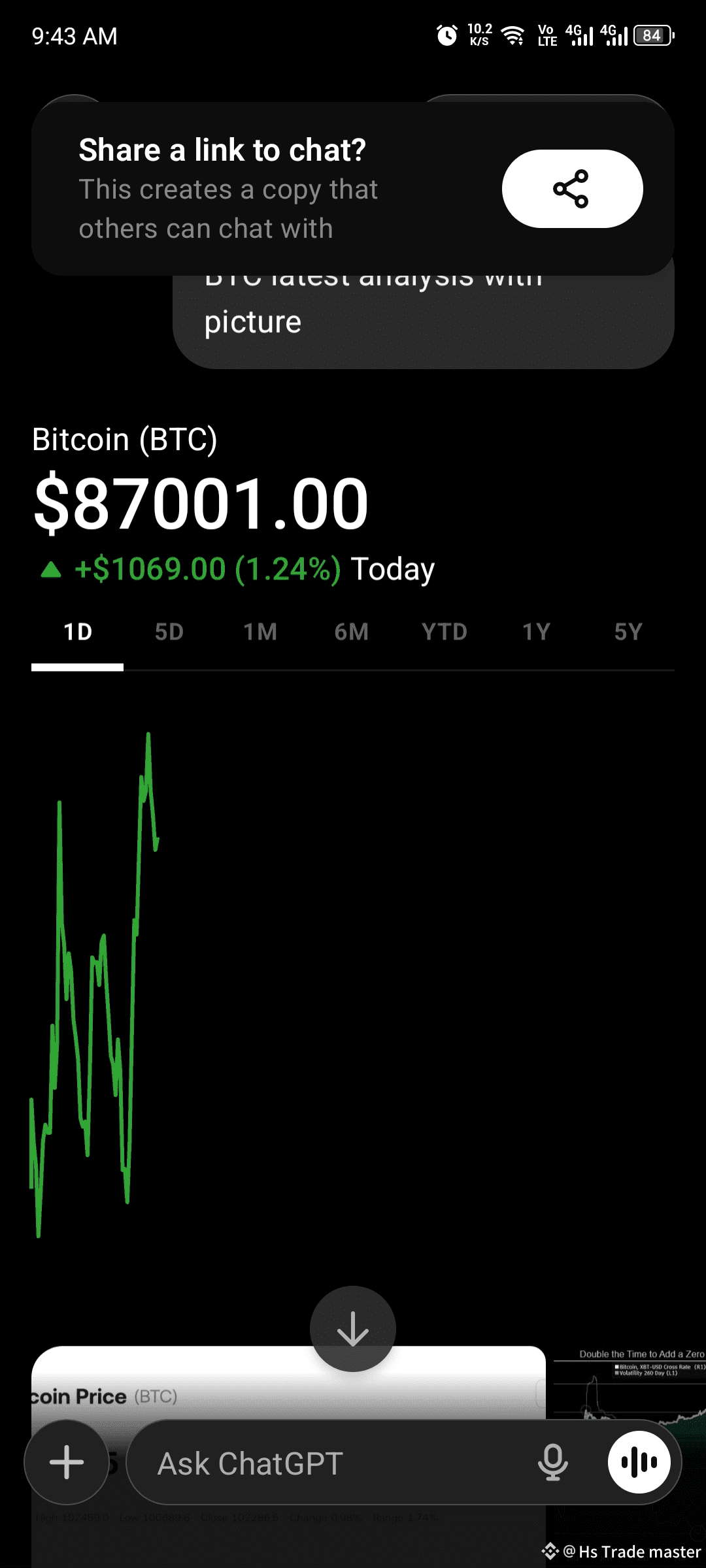The width and height of the screenshot is (706, 1568).
Task: Launch voice mode with the waveform button
Action: [x=639, y=1462]
